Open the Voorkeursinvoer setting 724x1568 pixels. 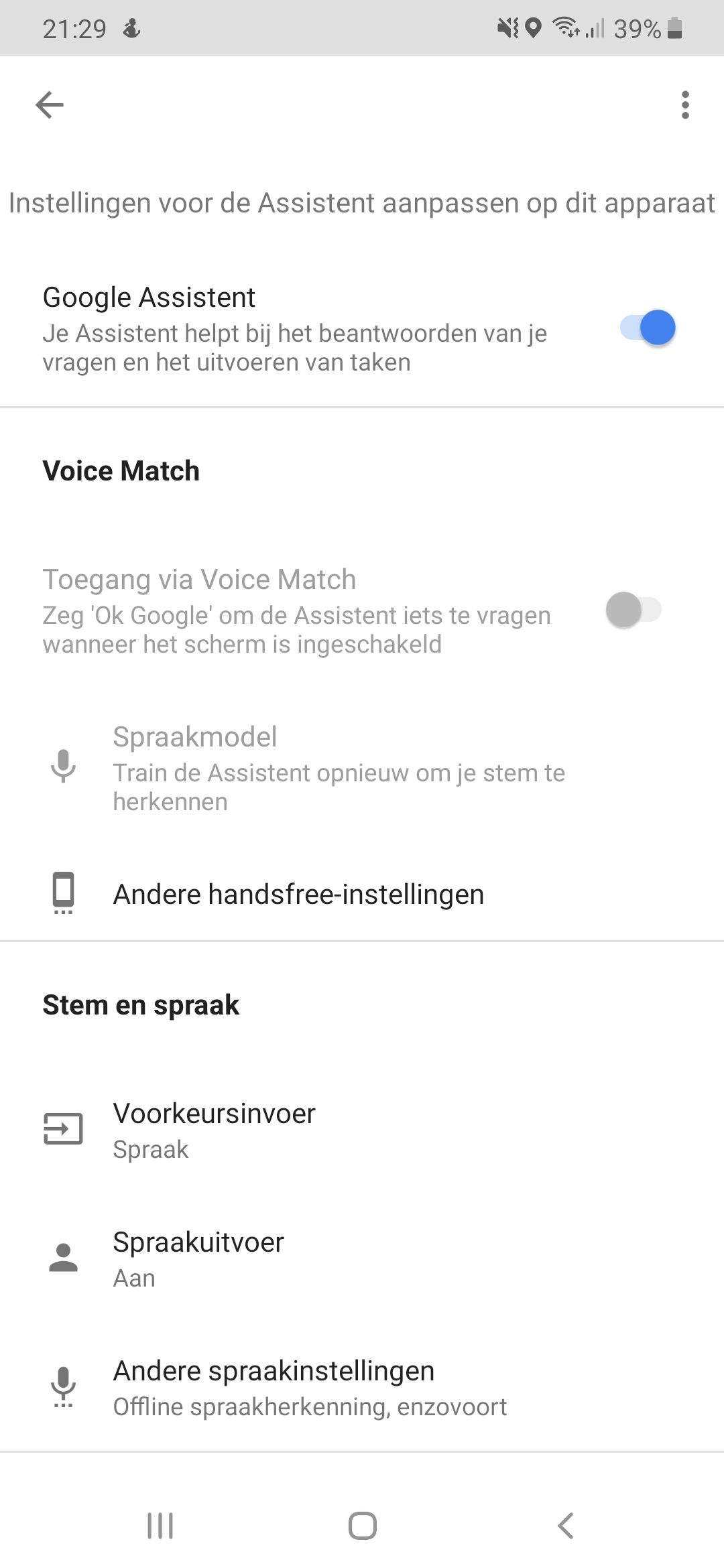coord(362,1130)
